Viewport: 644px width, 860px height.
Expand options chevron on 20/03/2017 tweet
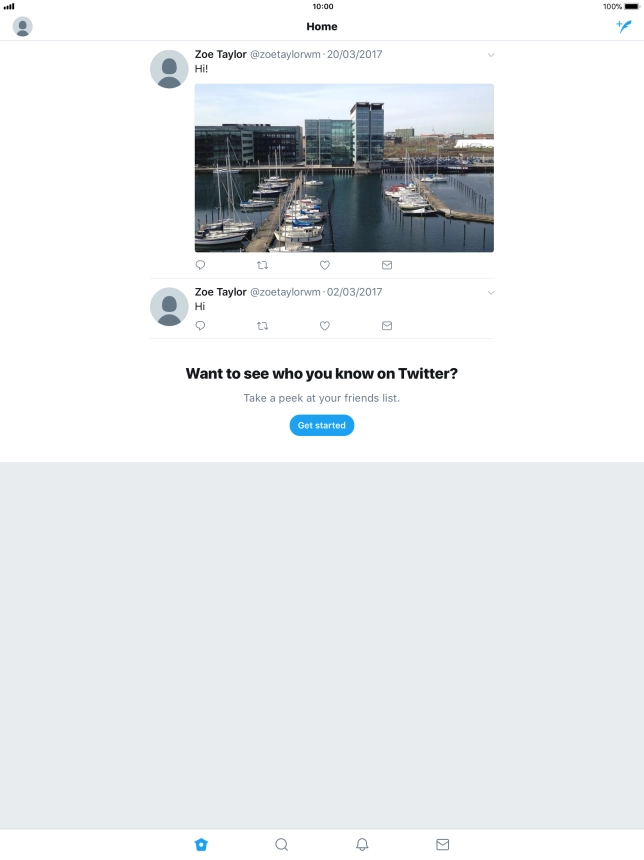[x=491, y=55]
